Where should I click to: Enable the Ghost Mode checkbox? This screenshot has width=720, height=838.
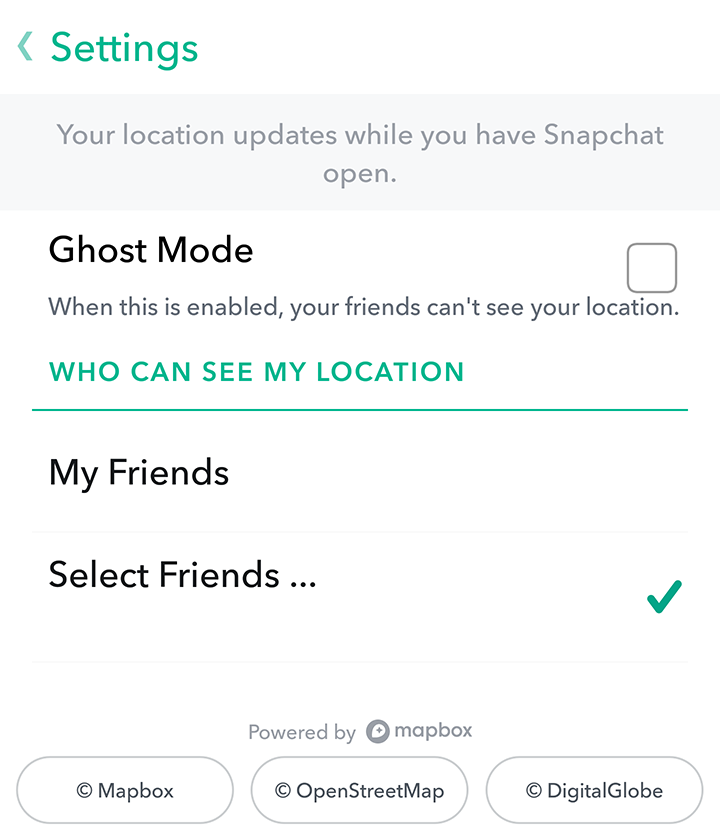click(x=651, y=268)
